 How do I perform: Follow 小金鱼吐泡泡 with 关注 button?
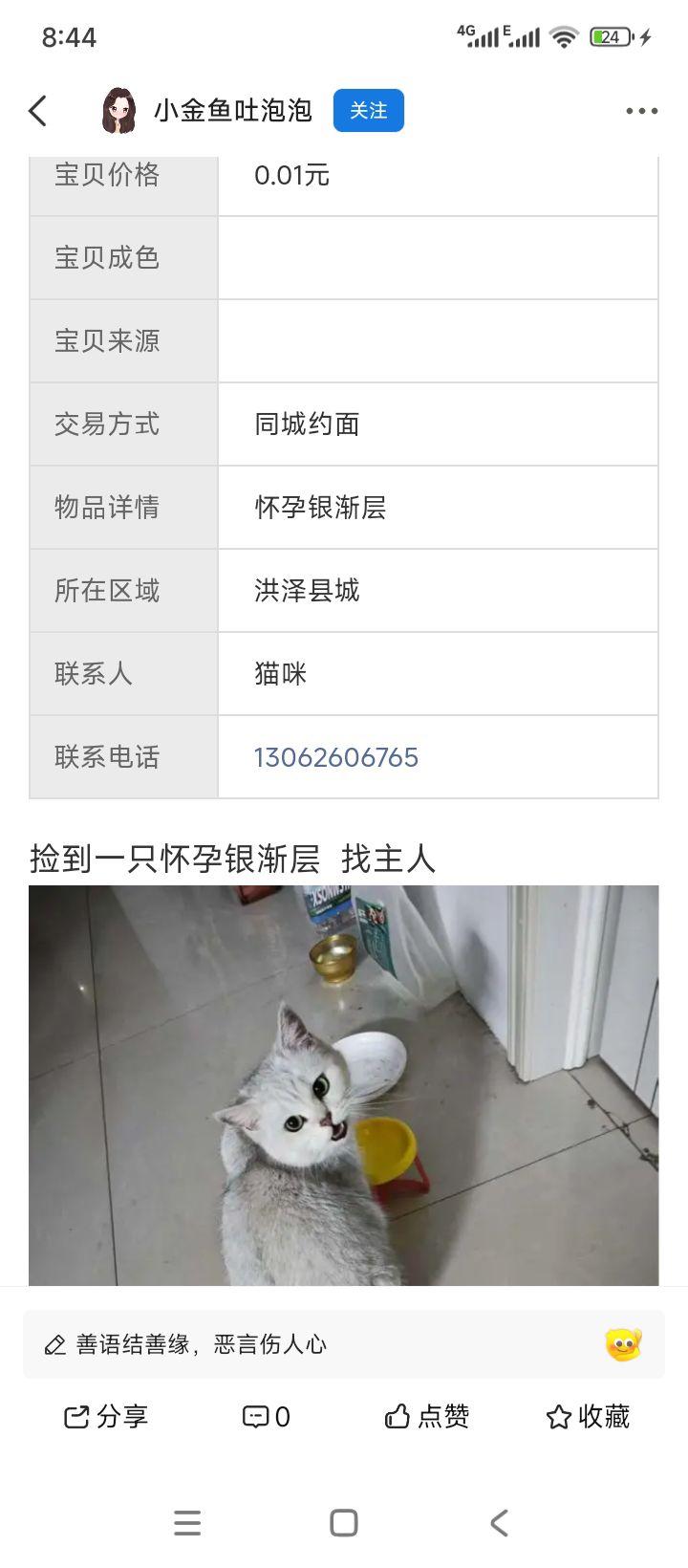368,111
